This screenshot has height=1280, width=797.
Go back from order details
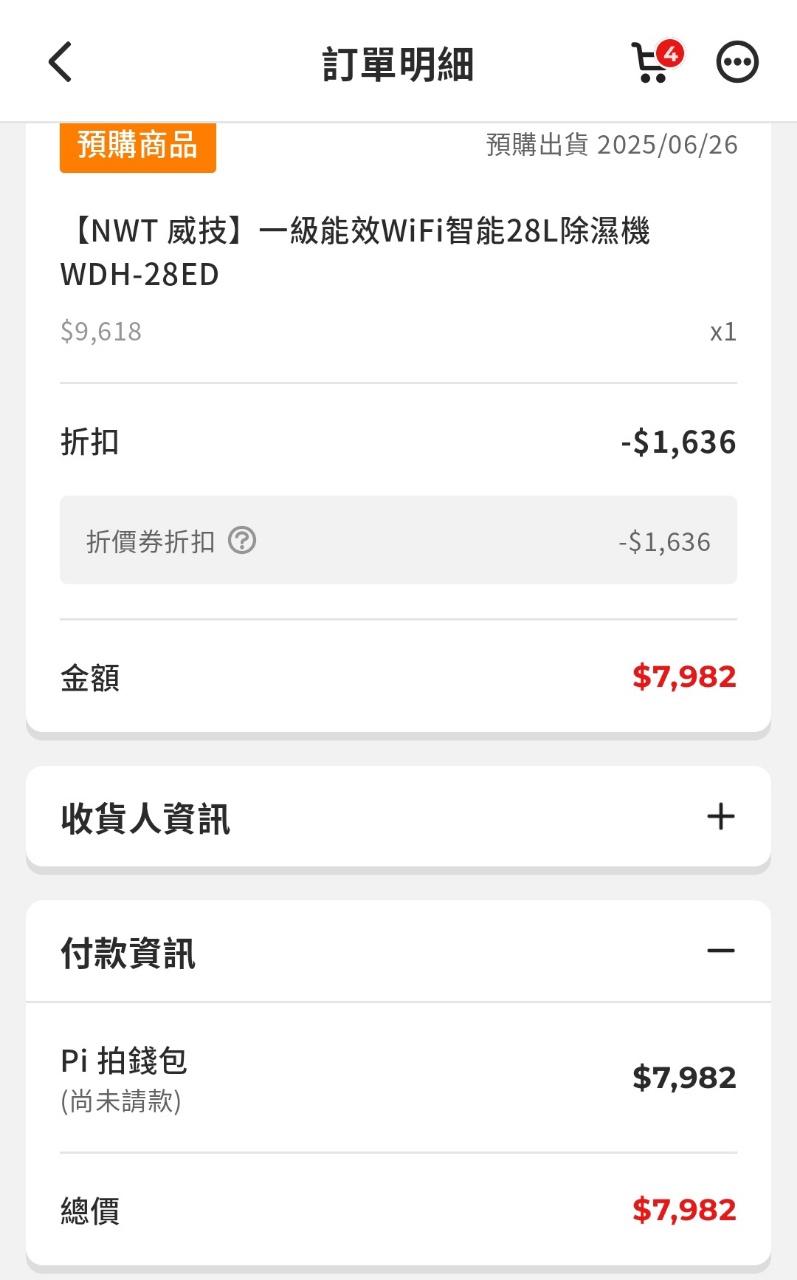coord(61,62)
